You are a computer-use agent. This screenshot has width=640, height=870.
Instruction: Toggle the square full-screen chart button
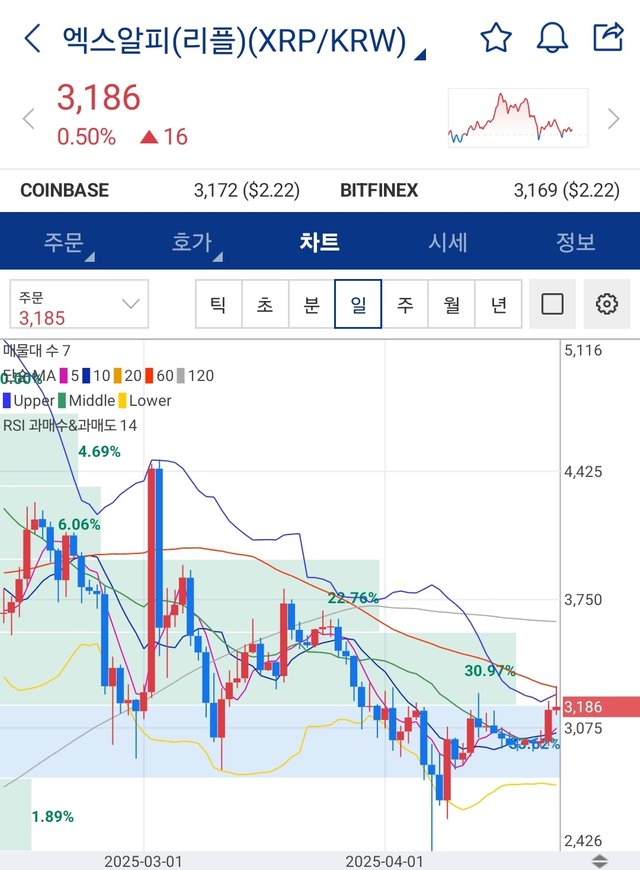(x=552, y=304)
